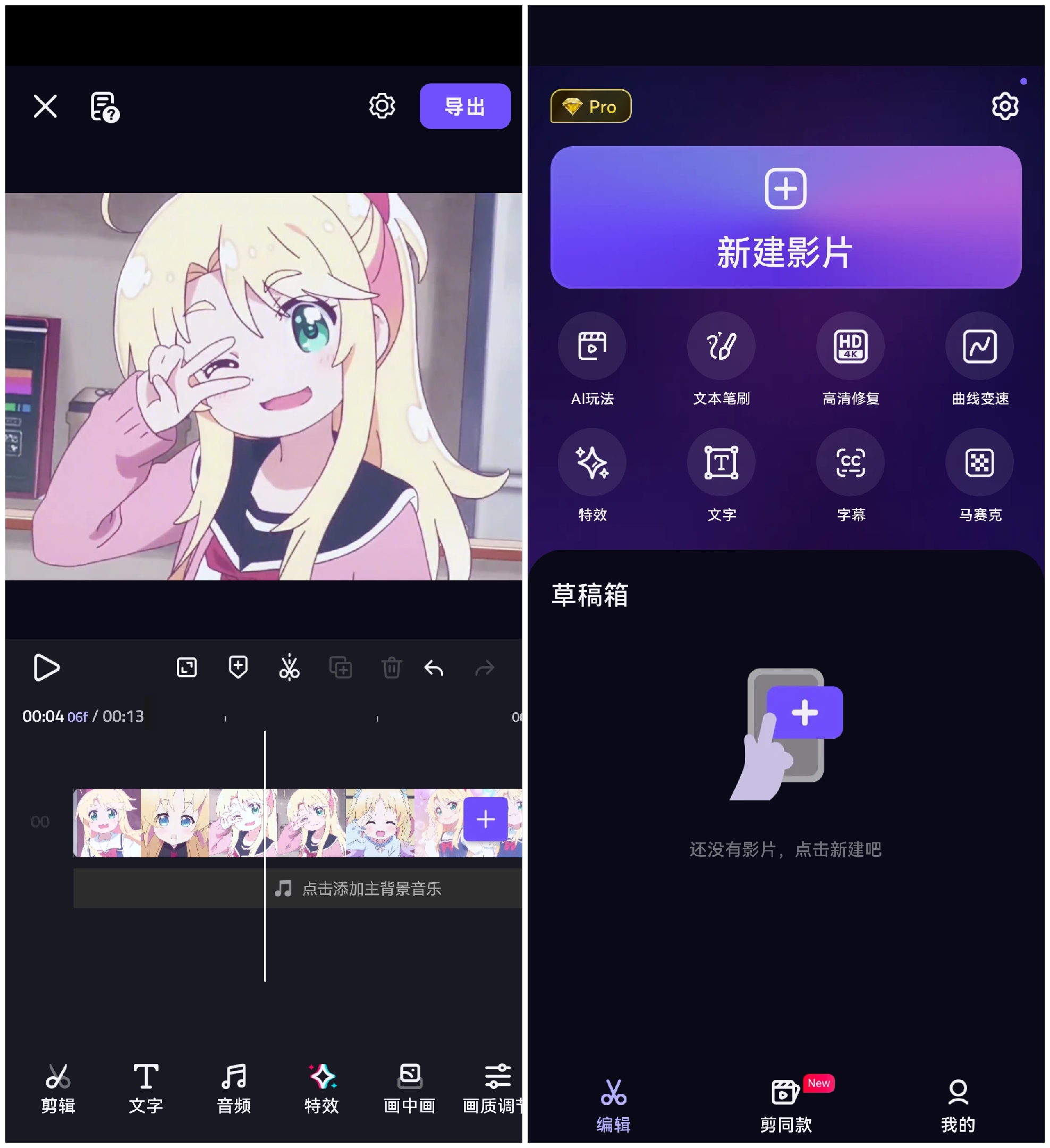Switch to the 我的 profile tab
This screenshot has width=1050, height=1148.
(958, 1105)
